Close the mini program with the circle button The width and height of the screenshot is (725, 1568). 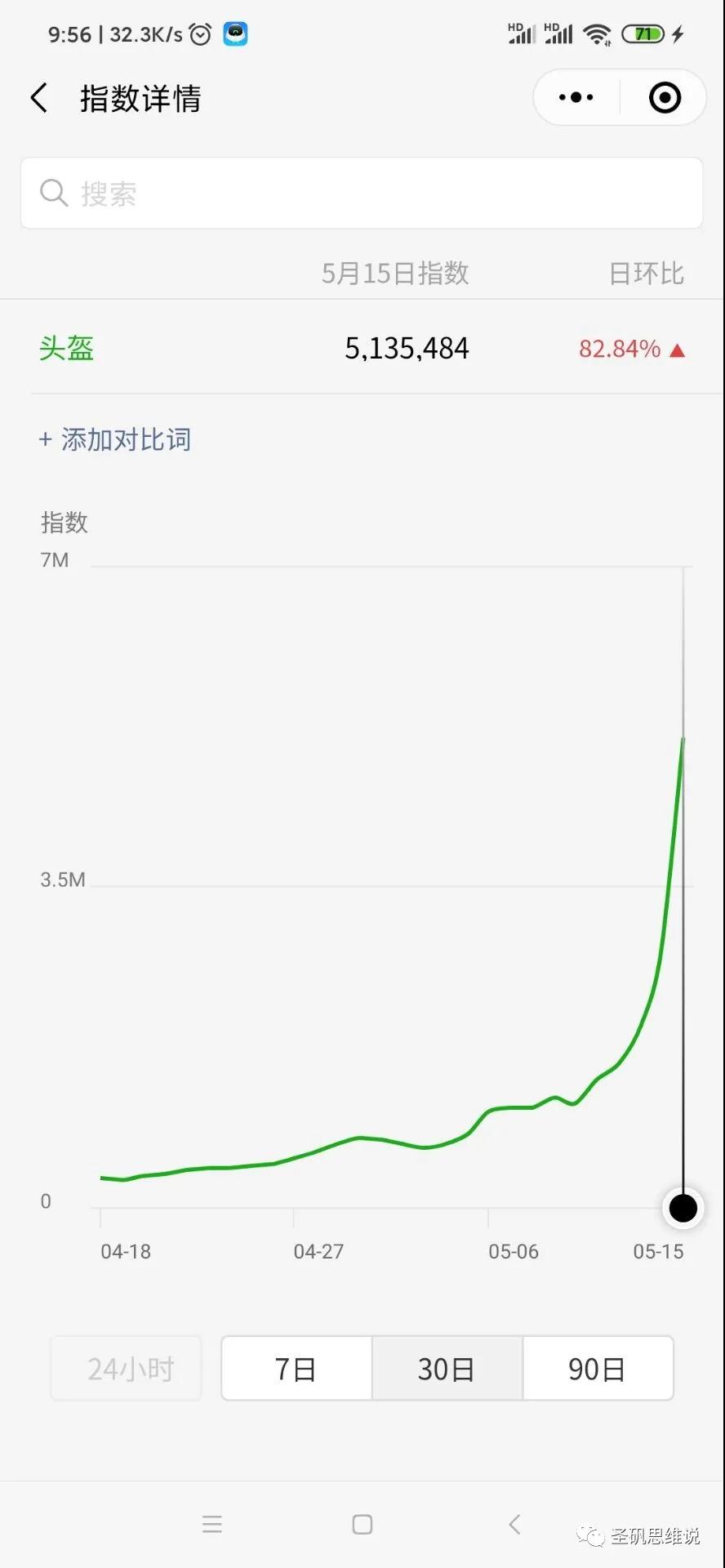click(665, 98)
